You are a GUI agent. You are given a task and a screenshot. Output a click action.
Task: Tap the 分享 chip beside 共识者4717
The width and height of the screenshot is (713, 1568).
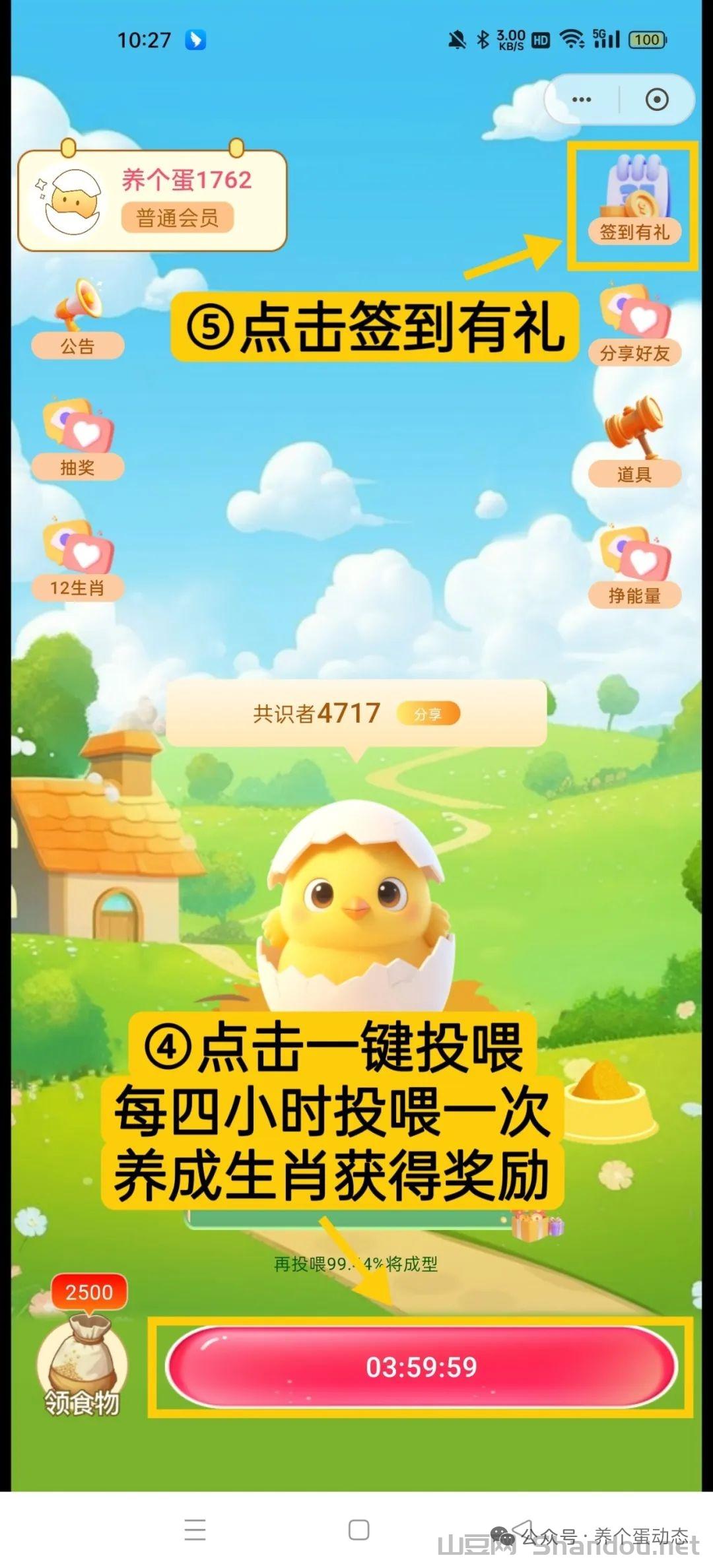click(428, 713)
